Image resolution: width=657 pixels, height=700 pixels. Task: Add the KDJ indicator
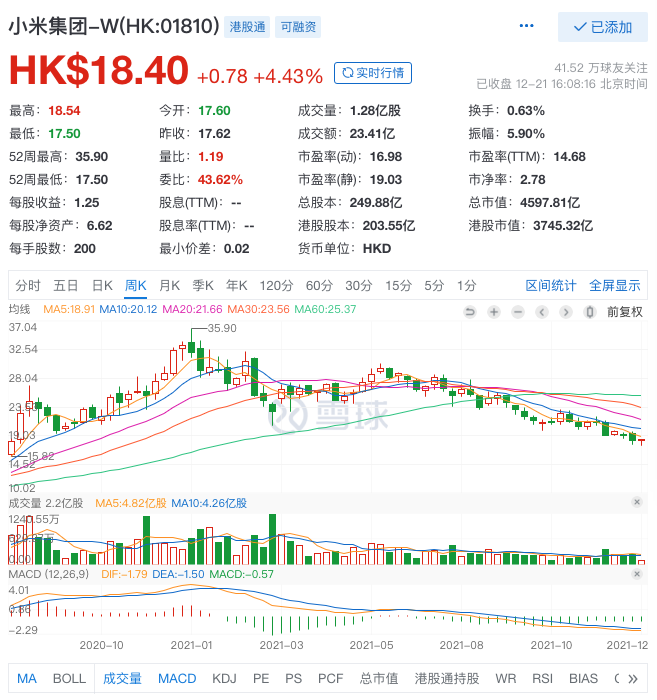point(225,679)
